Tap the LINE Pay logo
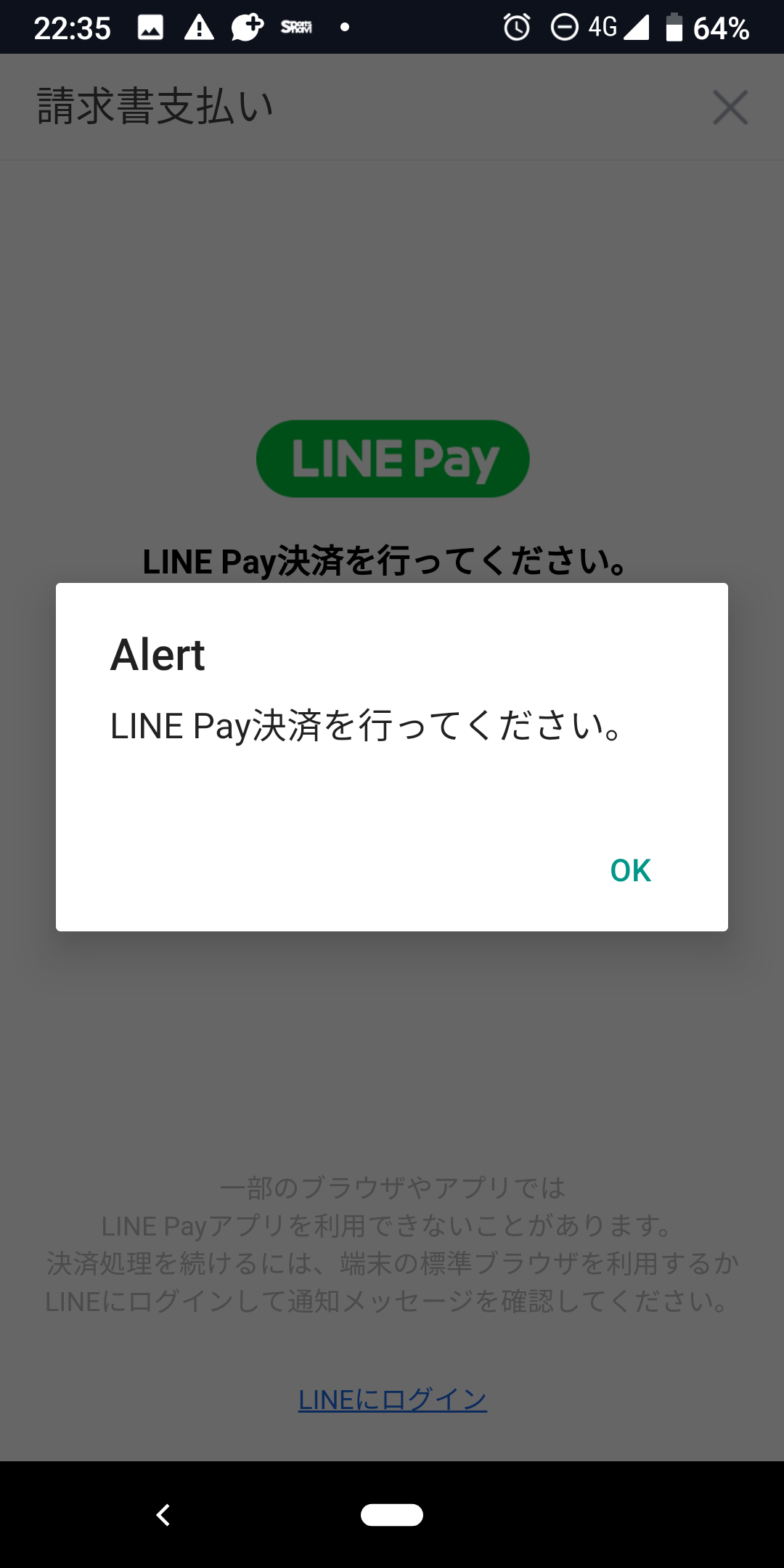The height and width of the screenshot is (1568, 784). click(392, 459)
